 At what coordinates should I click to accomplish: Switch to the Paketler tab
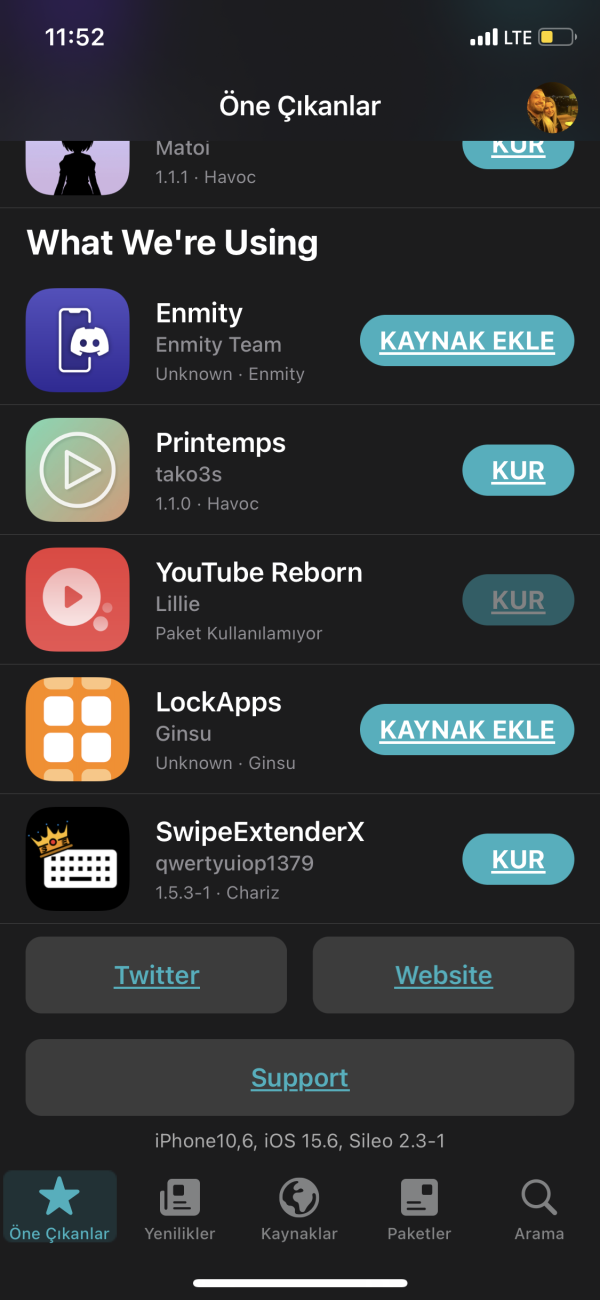point(419,1208)
